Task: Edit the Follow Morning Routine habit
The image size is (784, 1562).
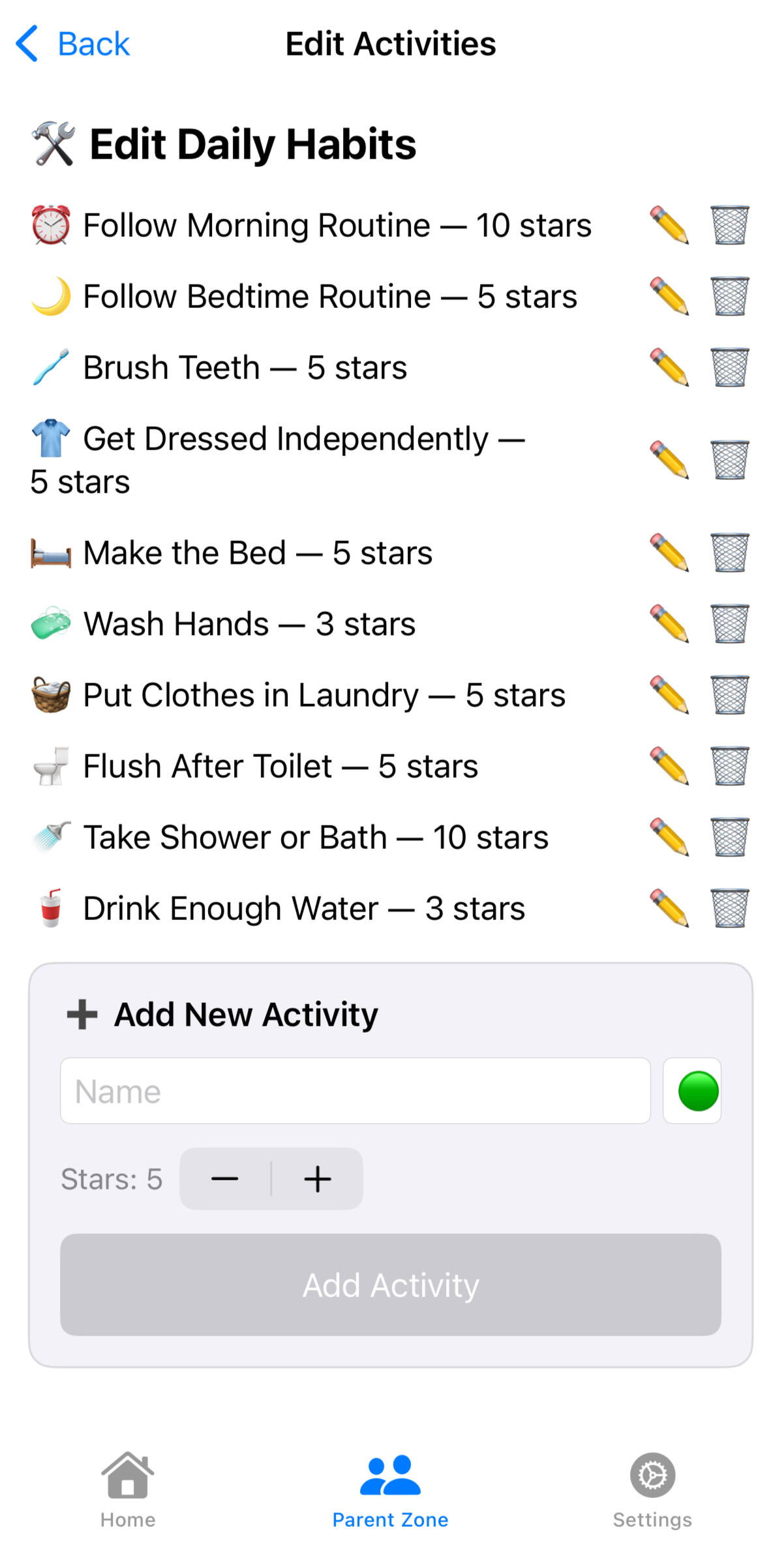Action: click(x=669, y=225)
